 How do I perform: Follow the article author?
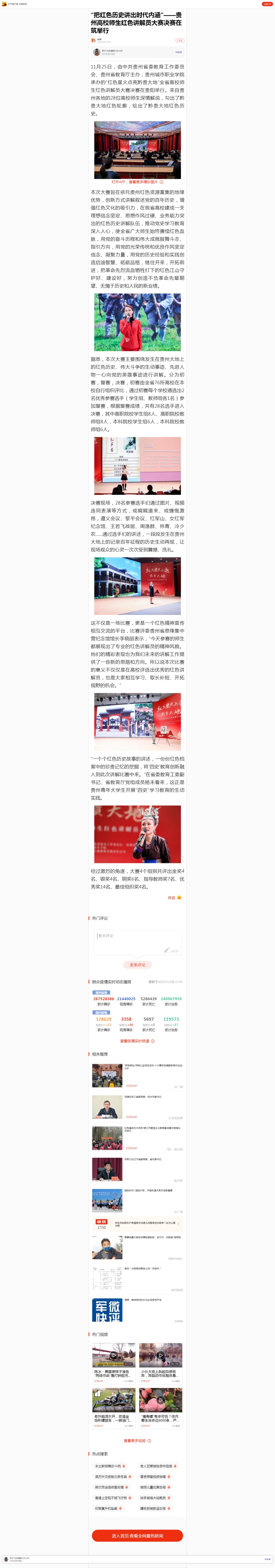coord(179,40)
